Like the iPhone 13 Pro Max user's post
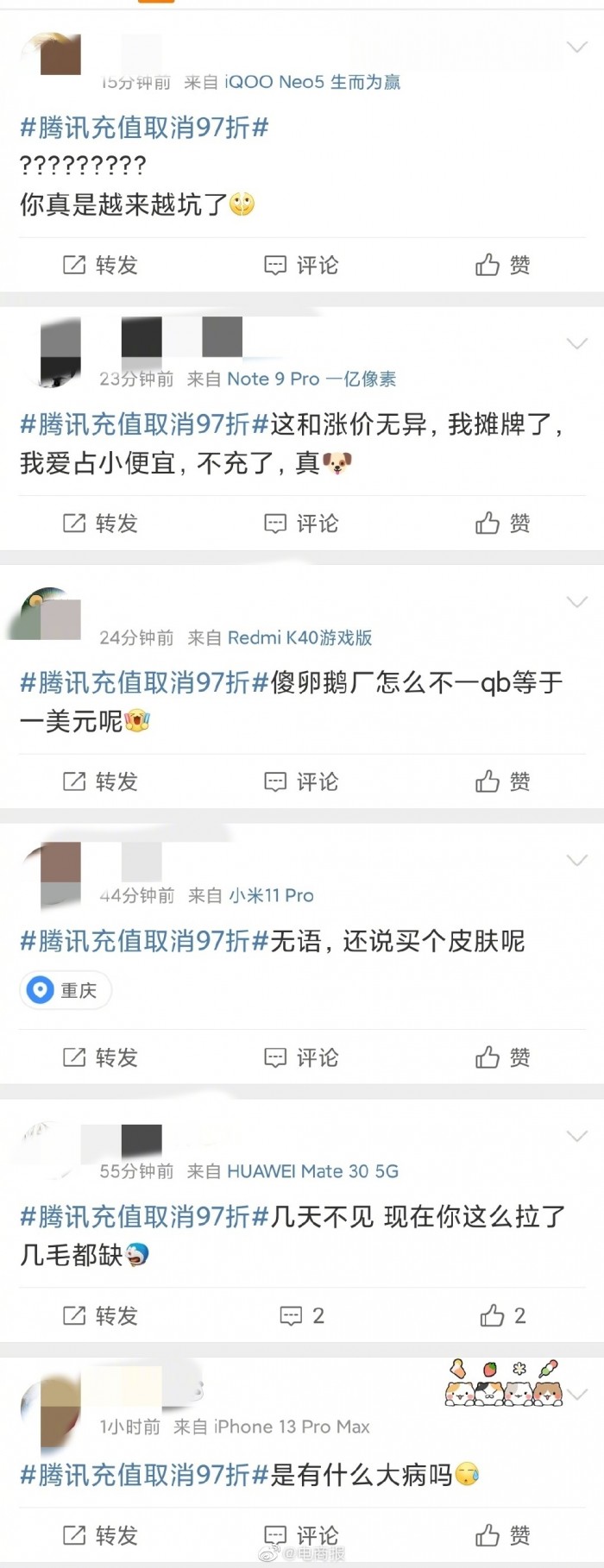Screen dimensions: 604x1568 point(502,1535)
